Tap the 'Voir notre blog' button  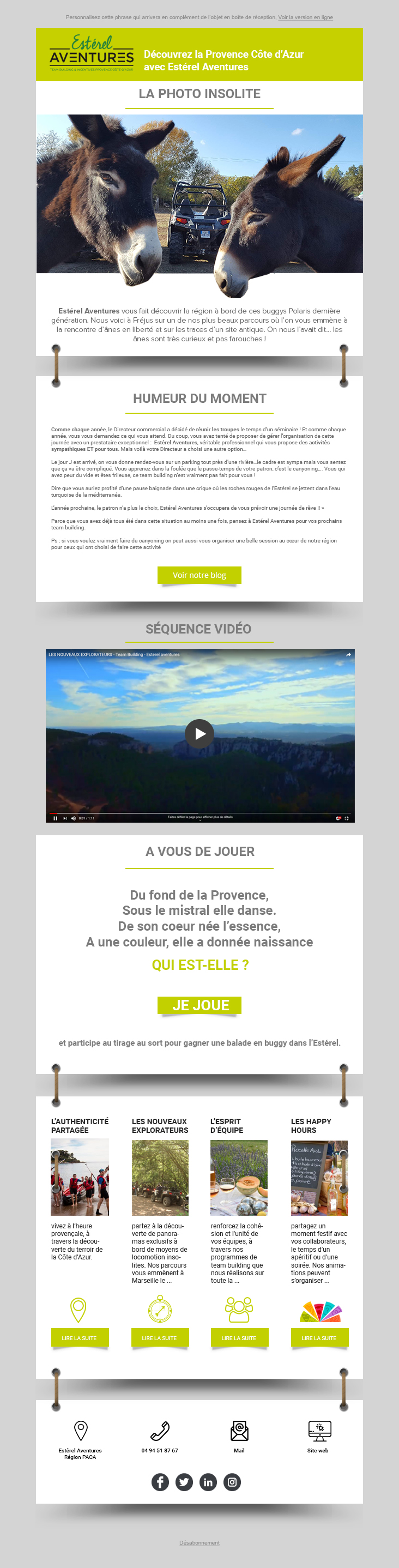pyautogui.click(x=199, y=575)
